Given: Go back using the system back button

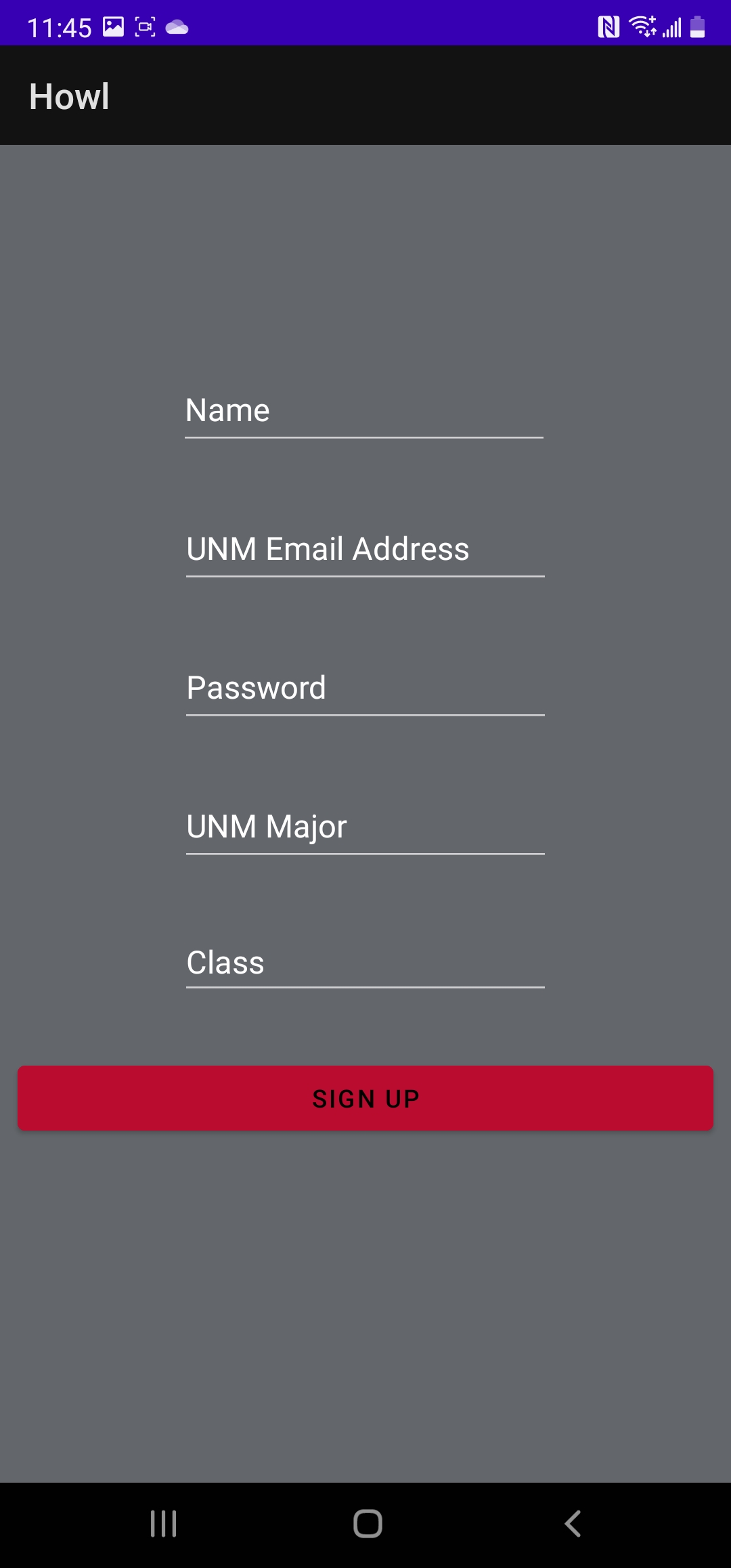Looking at the screenshot, I should coord(573,1524).
